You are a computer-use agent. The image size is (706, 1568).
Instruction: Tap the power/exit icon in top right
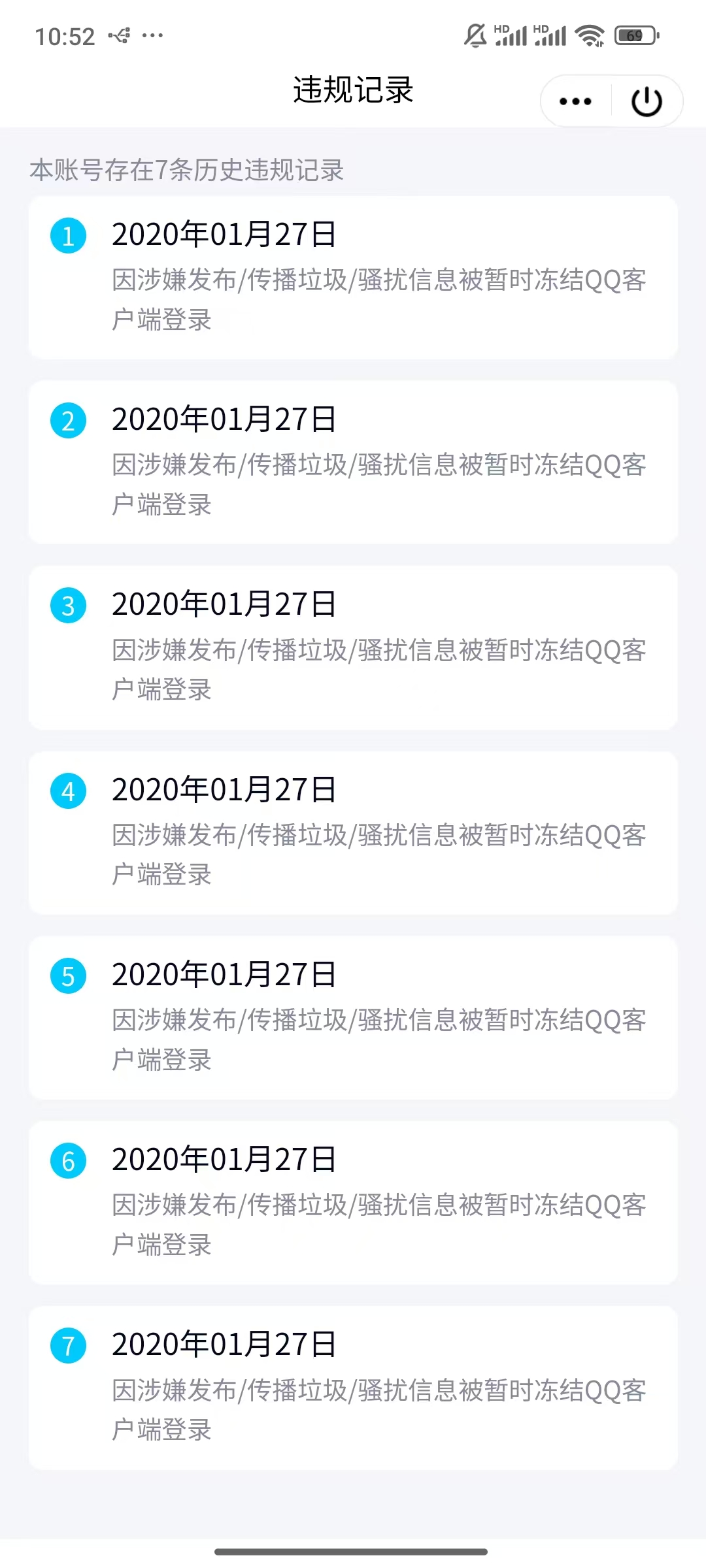click(646, 101)
